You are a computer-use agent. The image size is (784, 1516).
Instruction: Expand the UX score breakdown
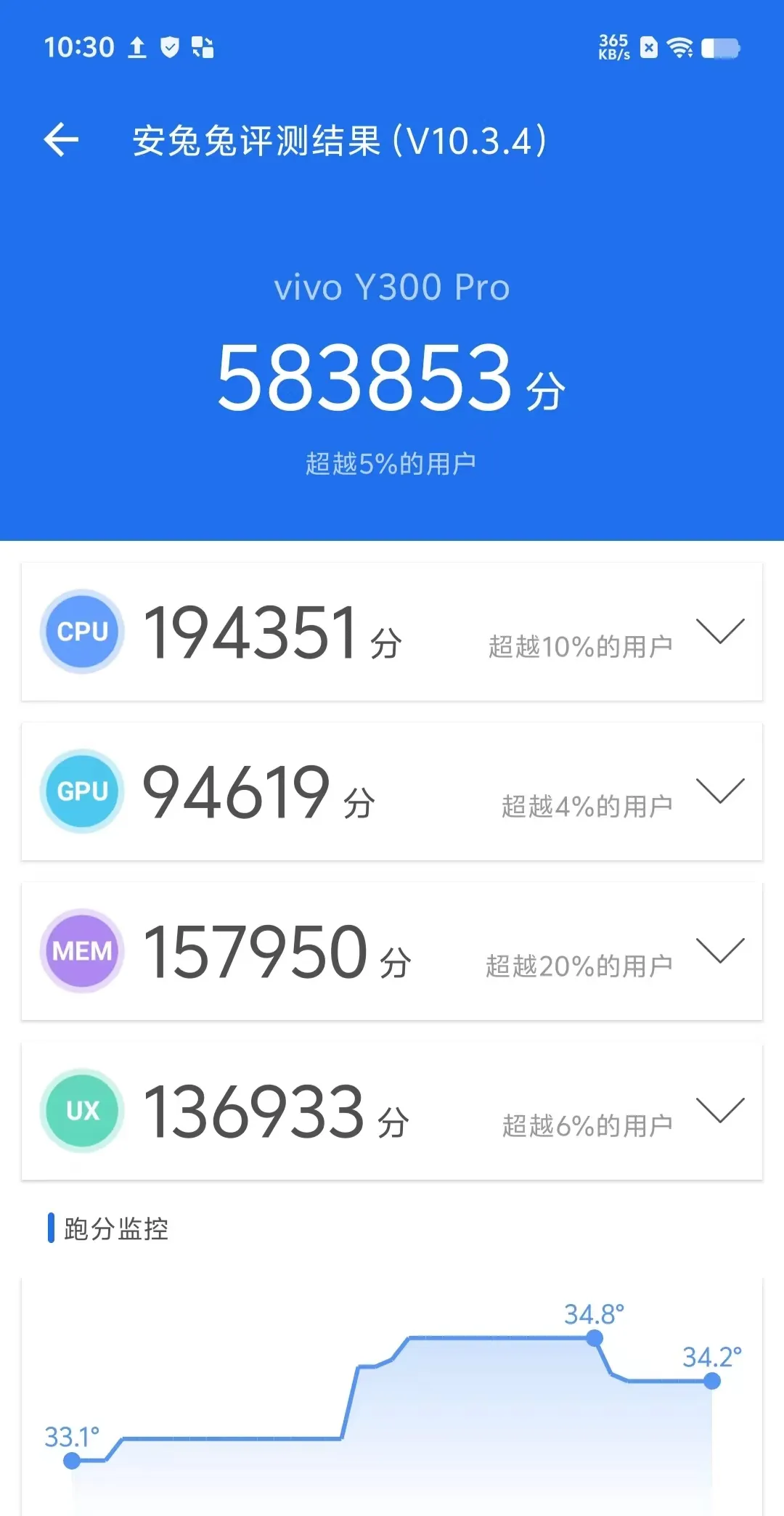pos(719,1110)
